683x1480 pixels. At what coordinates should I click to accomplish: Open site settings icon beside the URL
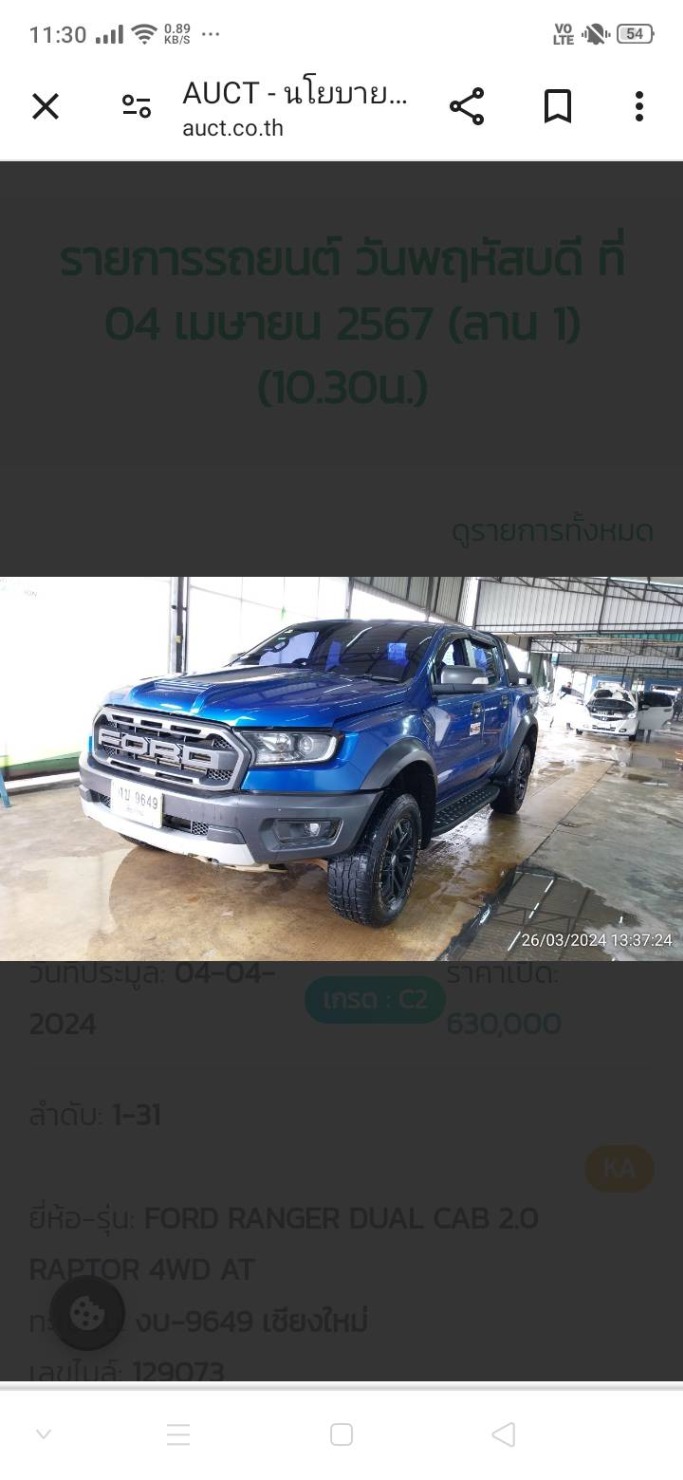pyautogui.click(x=136, y=107)
